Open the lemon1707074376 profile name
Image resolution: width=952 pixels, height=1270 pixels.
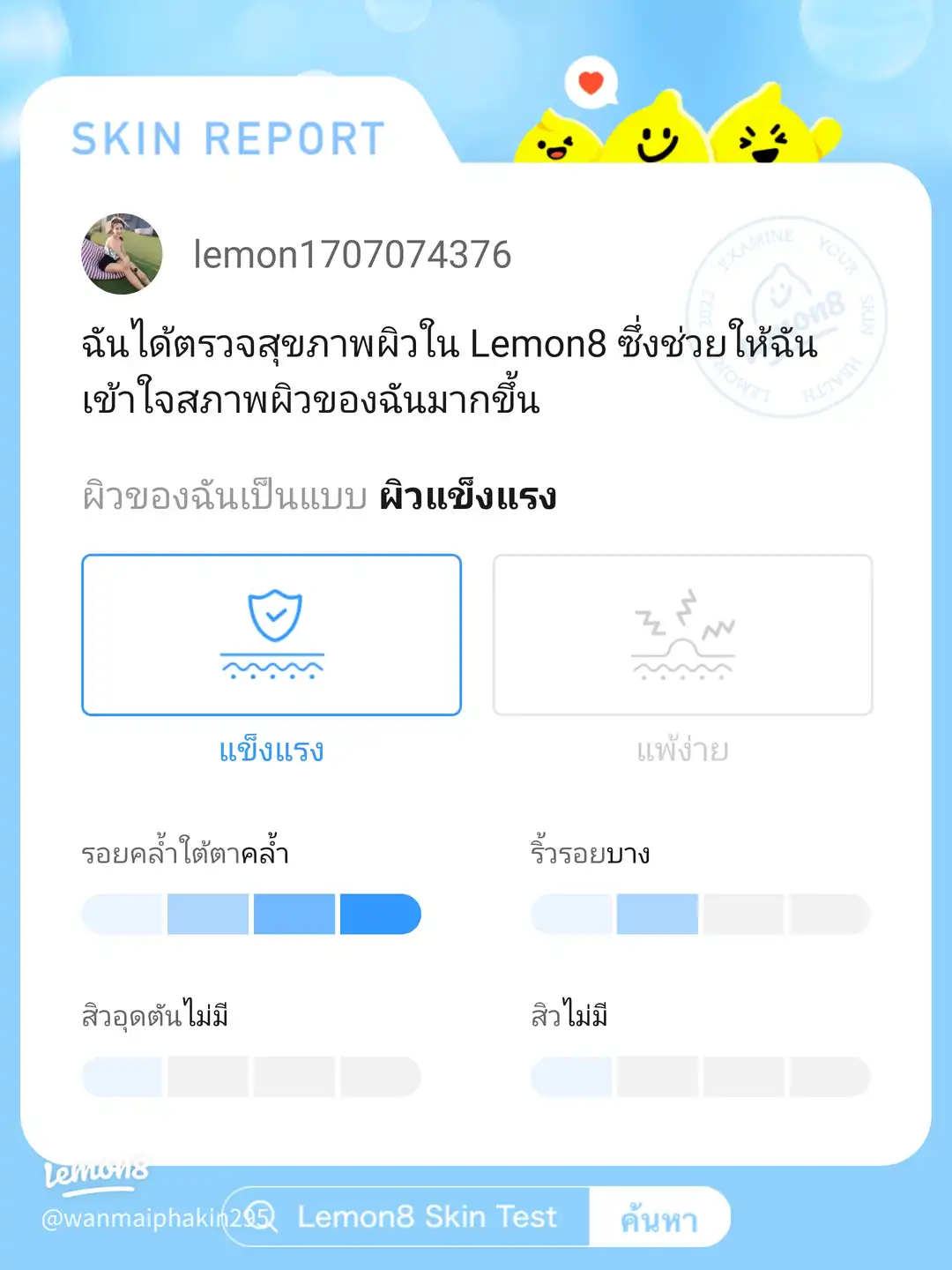(x=354, y=255)
